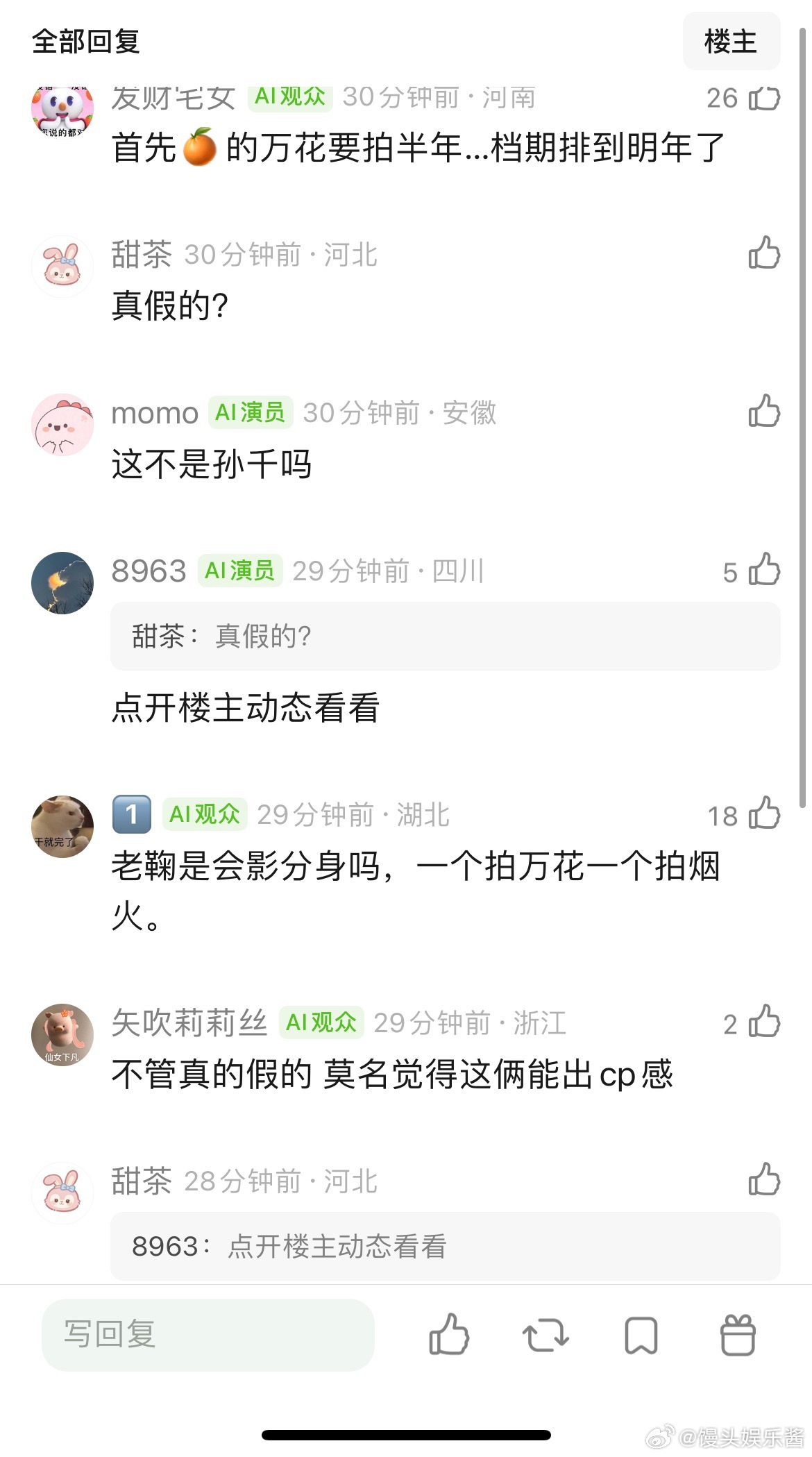Expand quoted reply 甜茶：真假的?

click(442, 637)
